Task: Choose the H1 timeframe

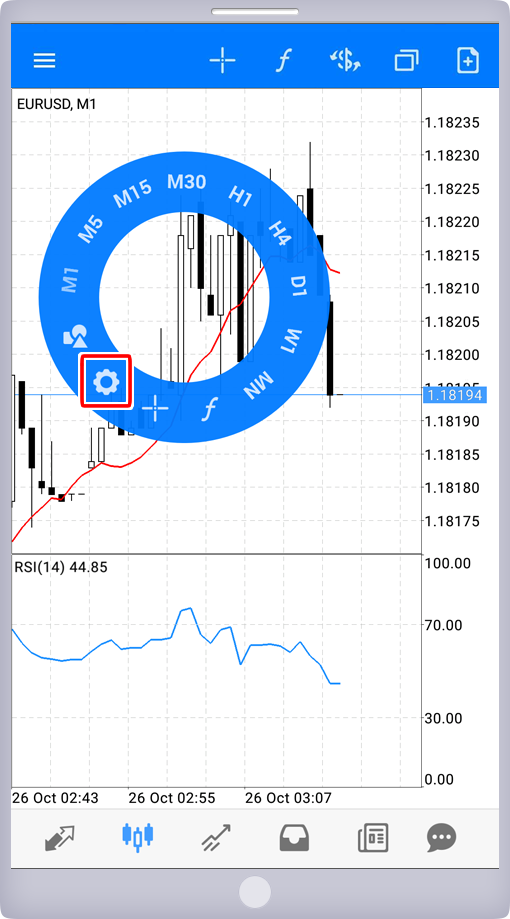Action: tap(240, 195)
